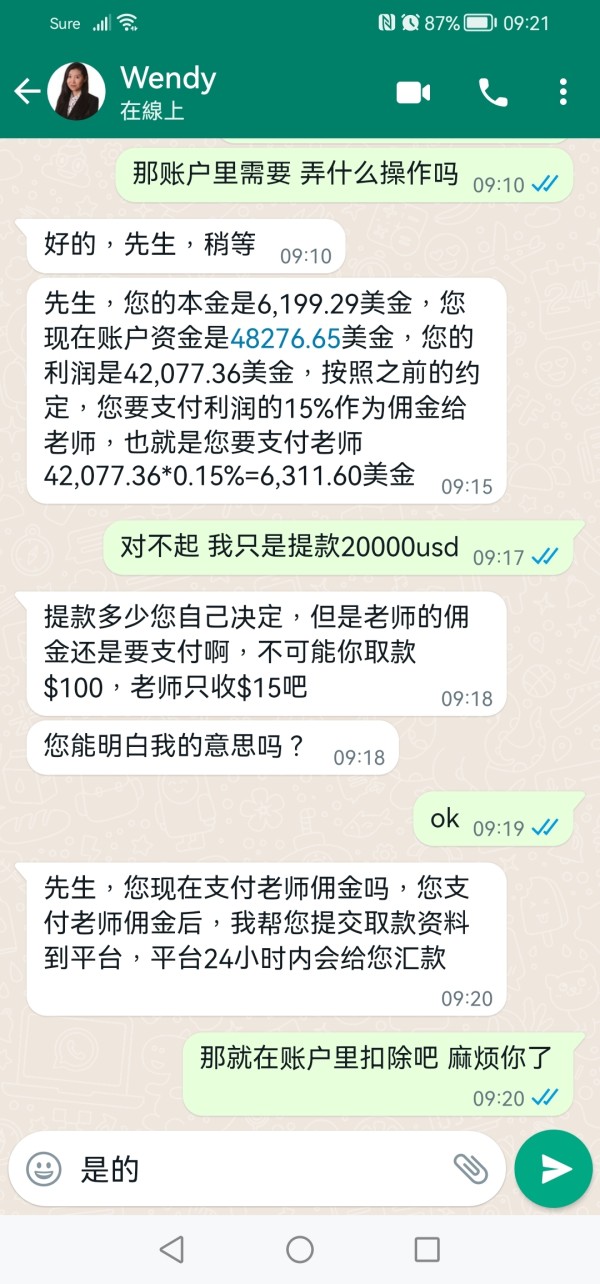This screenshot has width=600, height=1284.
Task: Start a video call with Wendy
Action: [x=413, y=93]
